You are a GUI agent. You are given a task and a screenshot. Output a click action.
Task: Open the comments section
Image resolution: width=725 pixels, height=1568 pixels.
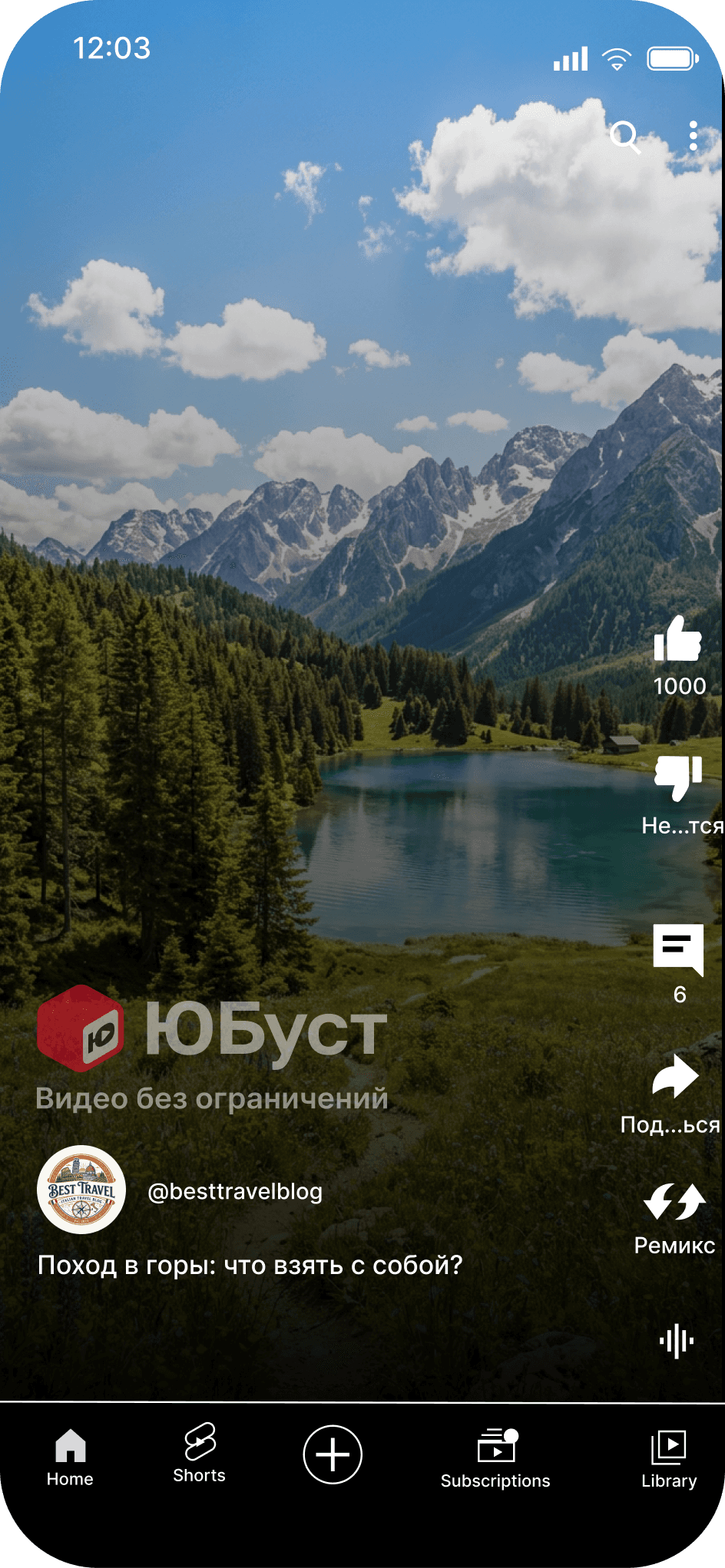click(678, 949)
